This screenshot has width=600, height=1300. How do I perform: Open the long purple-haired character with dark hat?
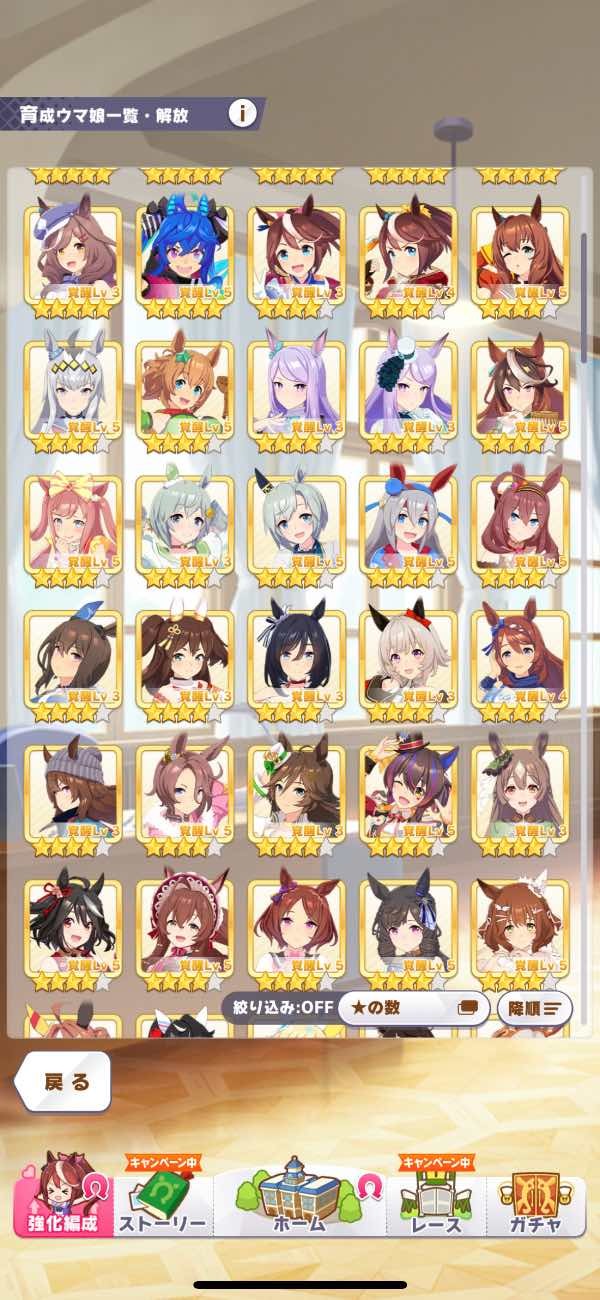pos(408,386)
